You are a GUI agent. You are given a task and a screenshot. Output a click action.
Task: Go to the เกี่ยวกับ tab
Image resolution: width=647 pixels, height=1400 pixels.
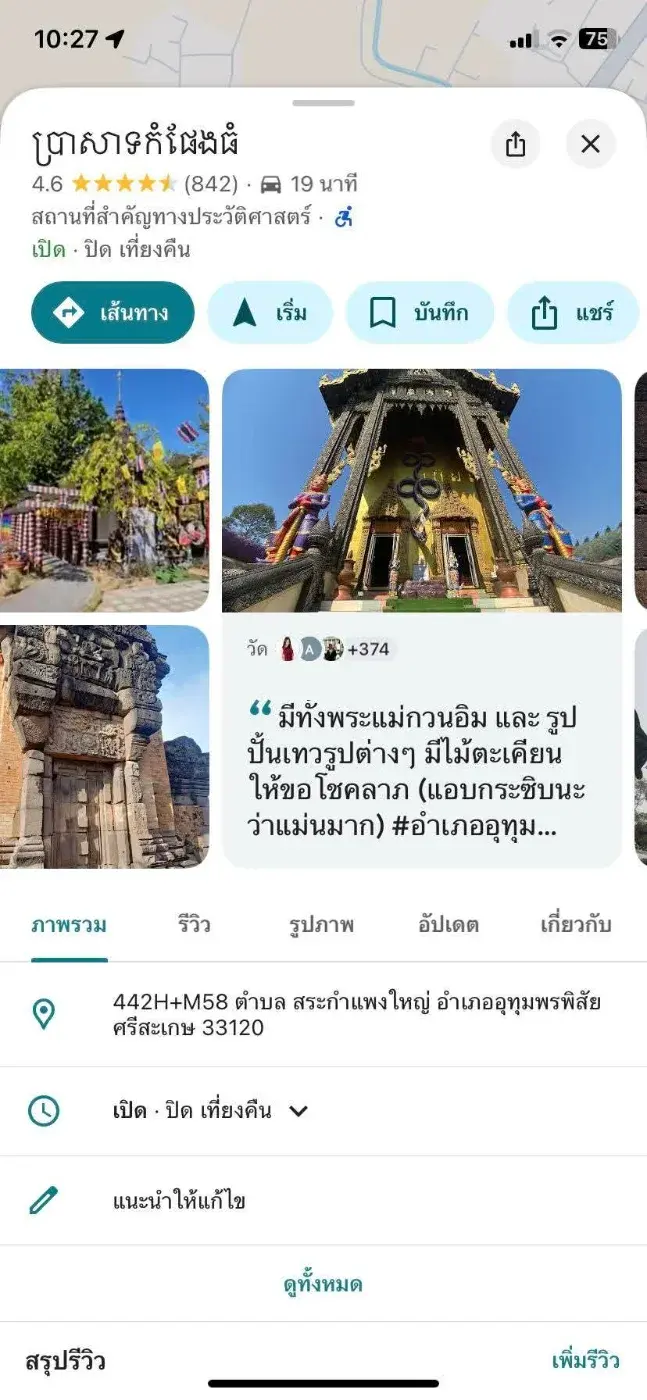pyautogui.click(x=575, y=924)
